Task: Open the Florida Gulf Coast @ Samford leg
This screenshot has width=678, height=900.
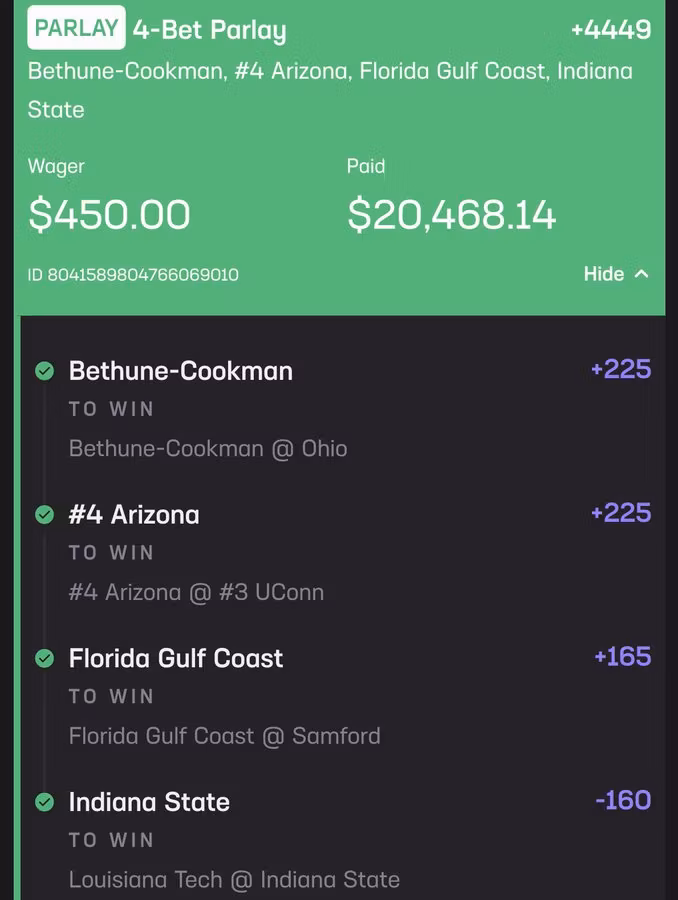Action: tap(224, 736)
